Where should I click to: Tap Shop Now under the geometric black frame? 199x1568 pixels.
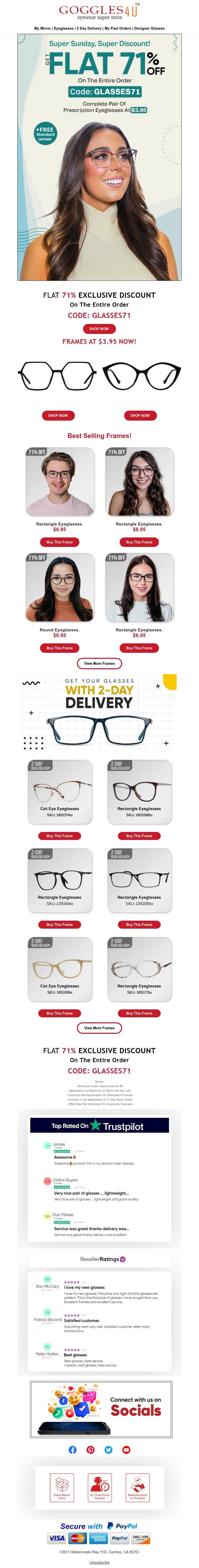point(58,415)
